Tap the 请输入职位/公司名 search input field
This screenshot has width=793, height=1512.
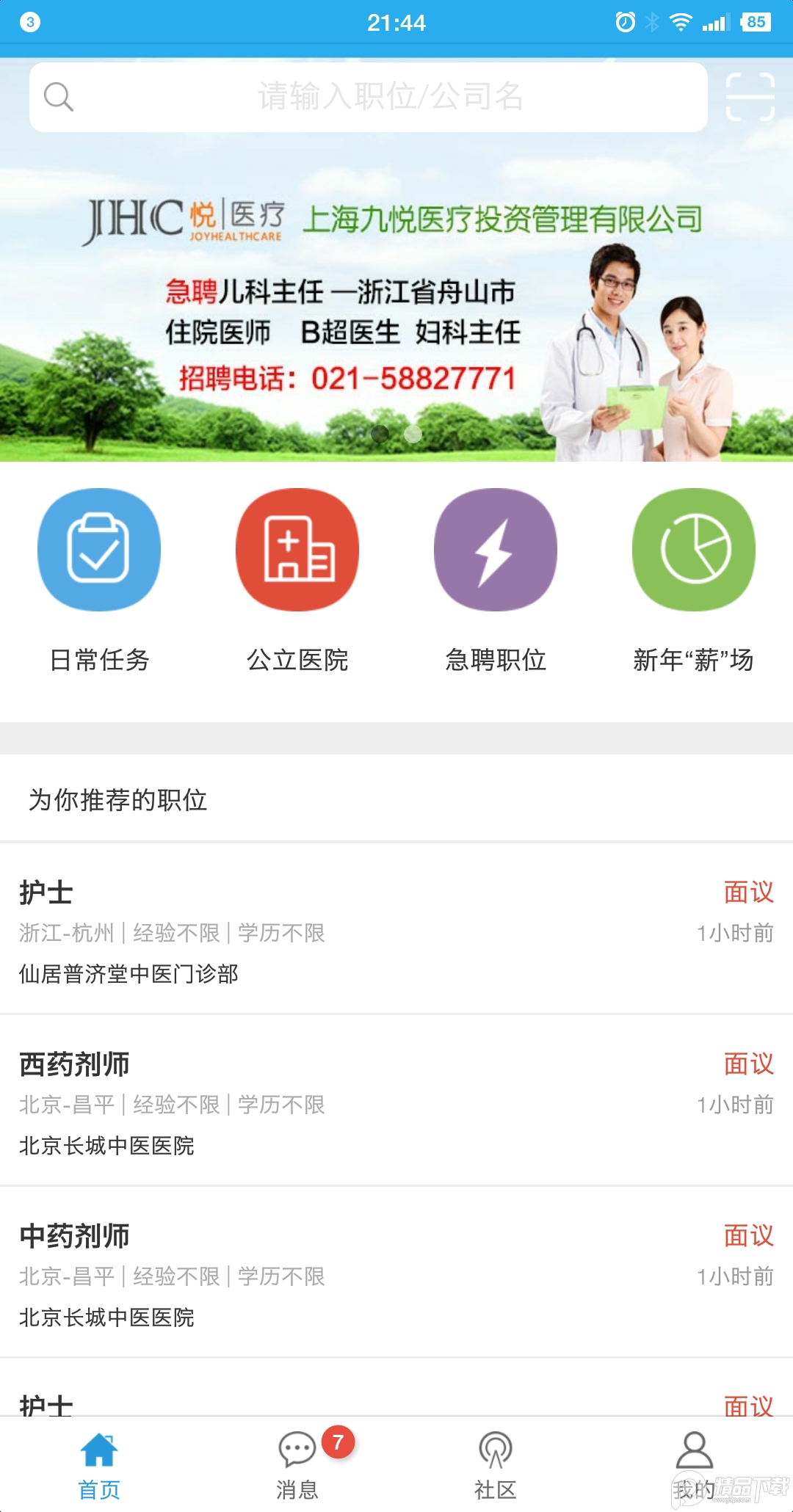point(389,95)
